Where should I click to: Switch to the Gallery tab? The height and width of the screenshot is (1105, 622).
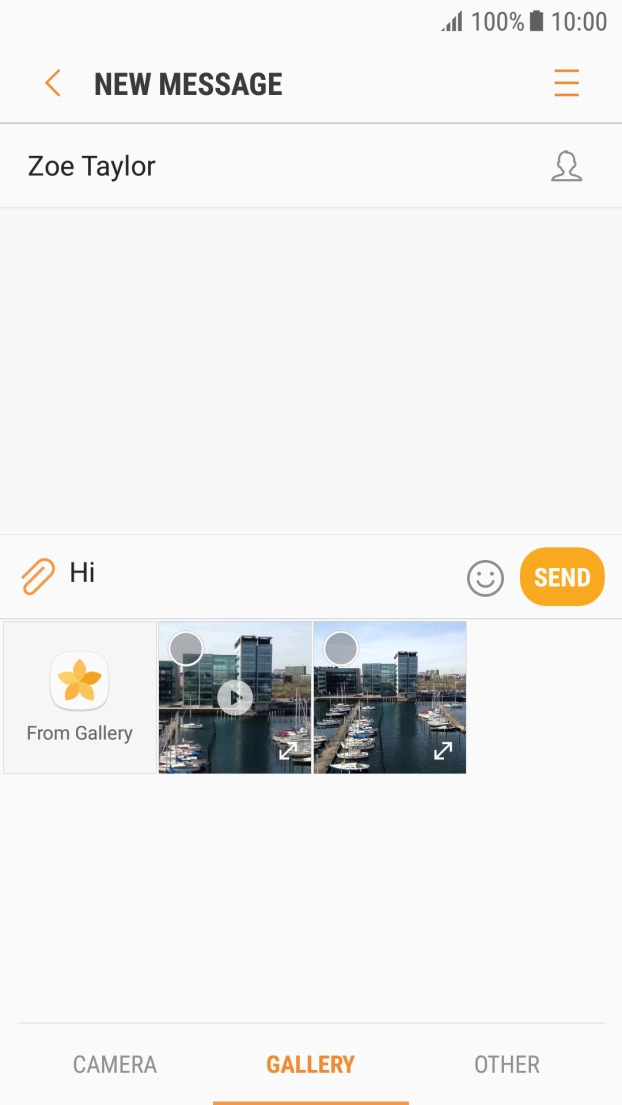tap(310, 1064)
